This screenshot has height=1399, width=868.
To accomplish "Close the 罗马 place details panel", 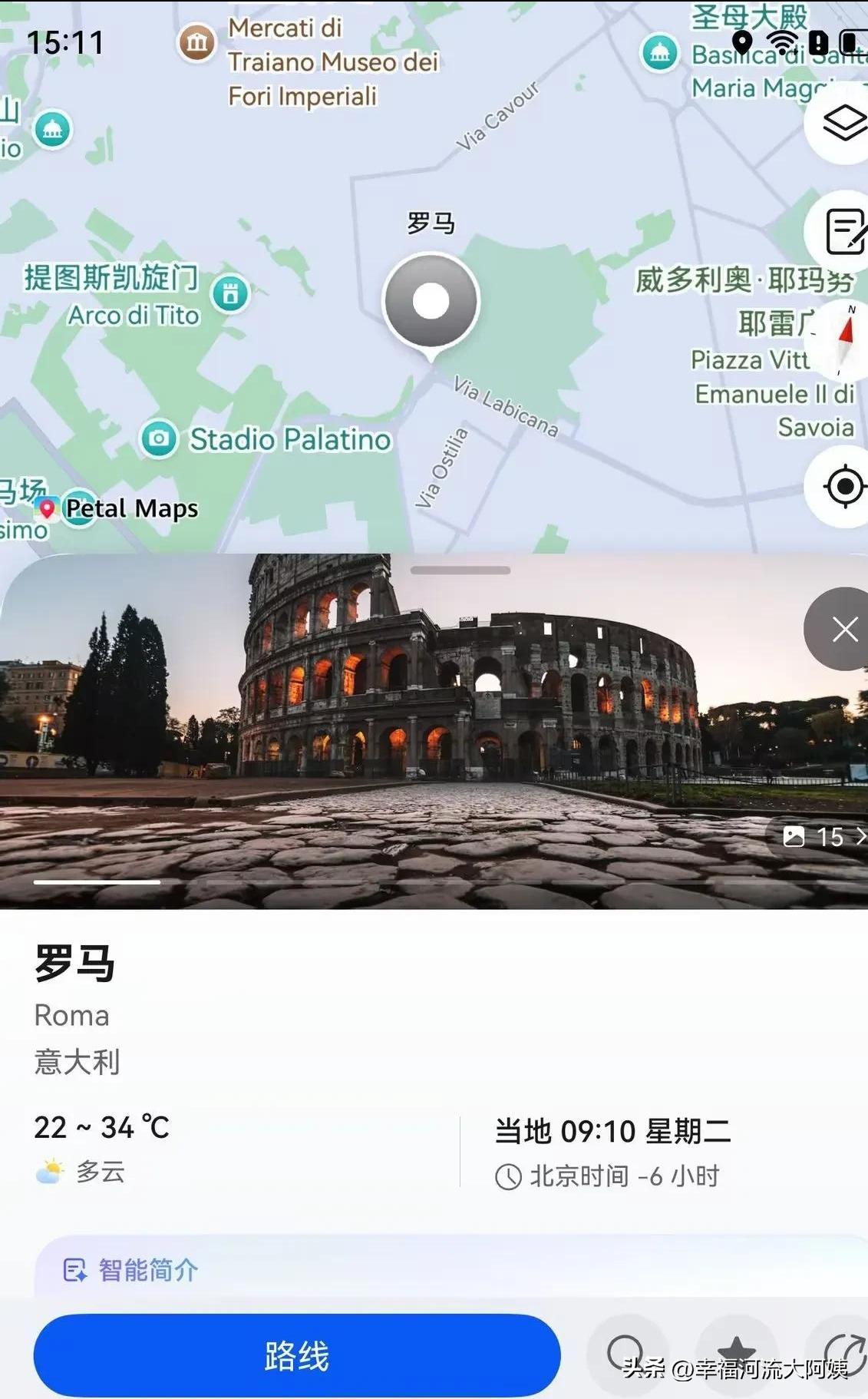I will tap(843, 629).
